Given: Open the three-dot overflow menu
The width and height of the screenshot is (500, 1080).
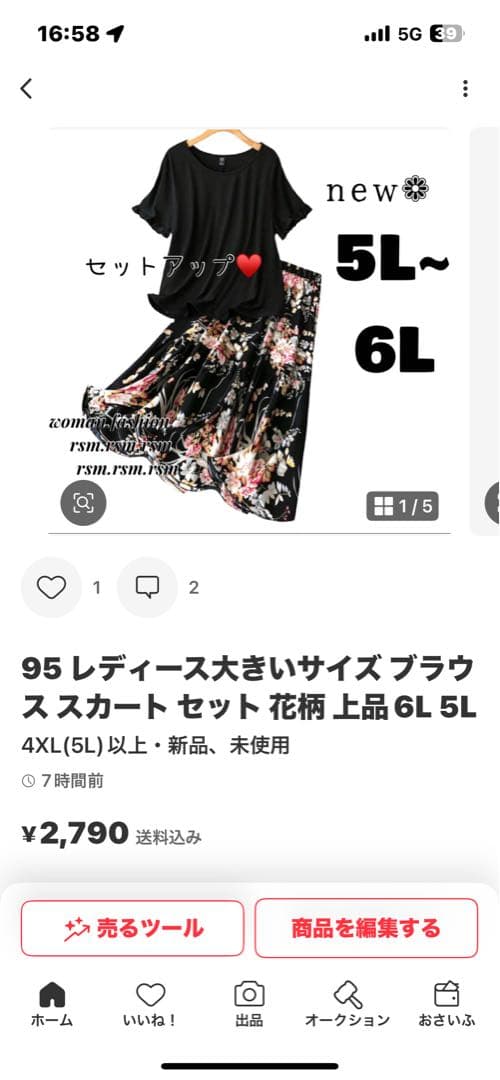Looking at the screenshot, I should tap(466, 89).
